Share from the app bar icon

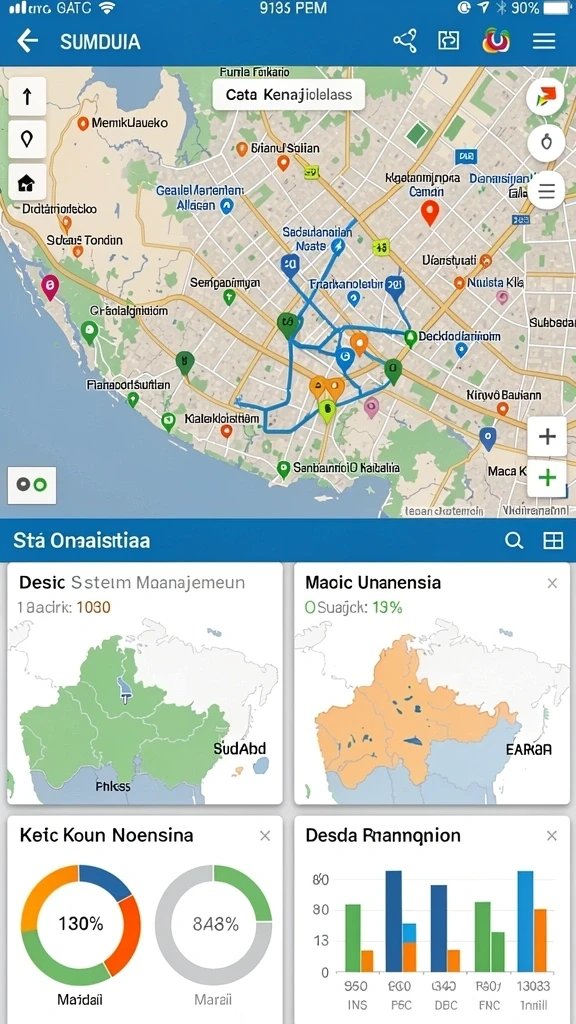[404, 41]
